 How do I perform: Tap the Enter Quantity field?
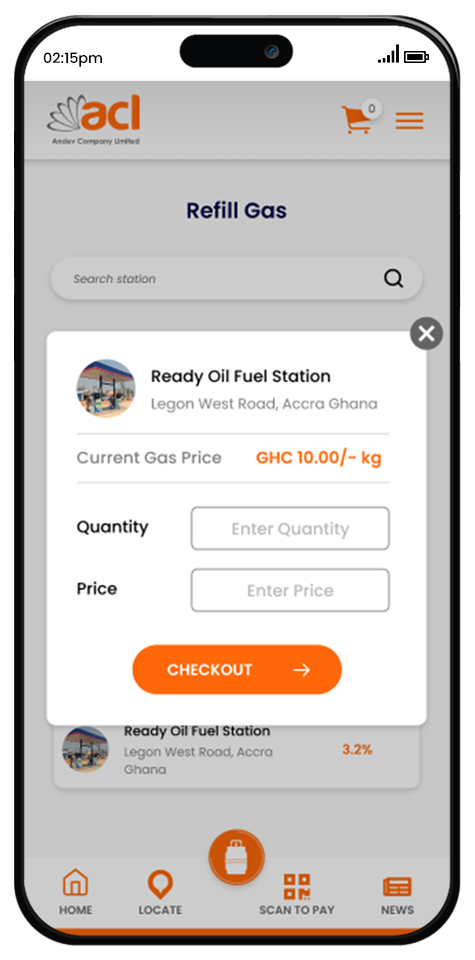(290, 528)
